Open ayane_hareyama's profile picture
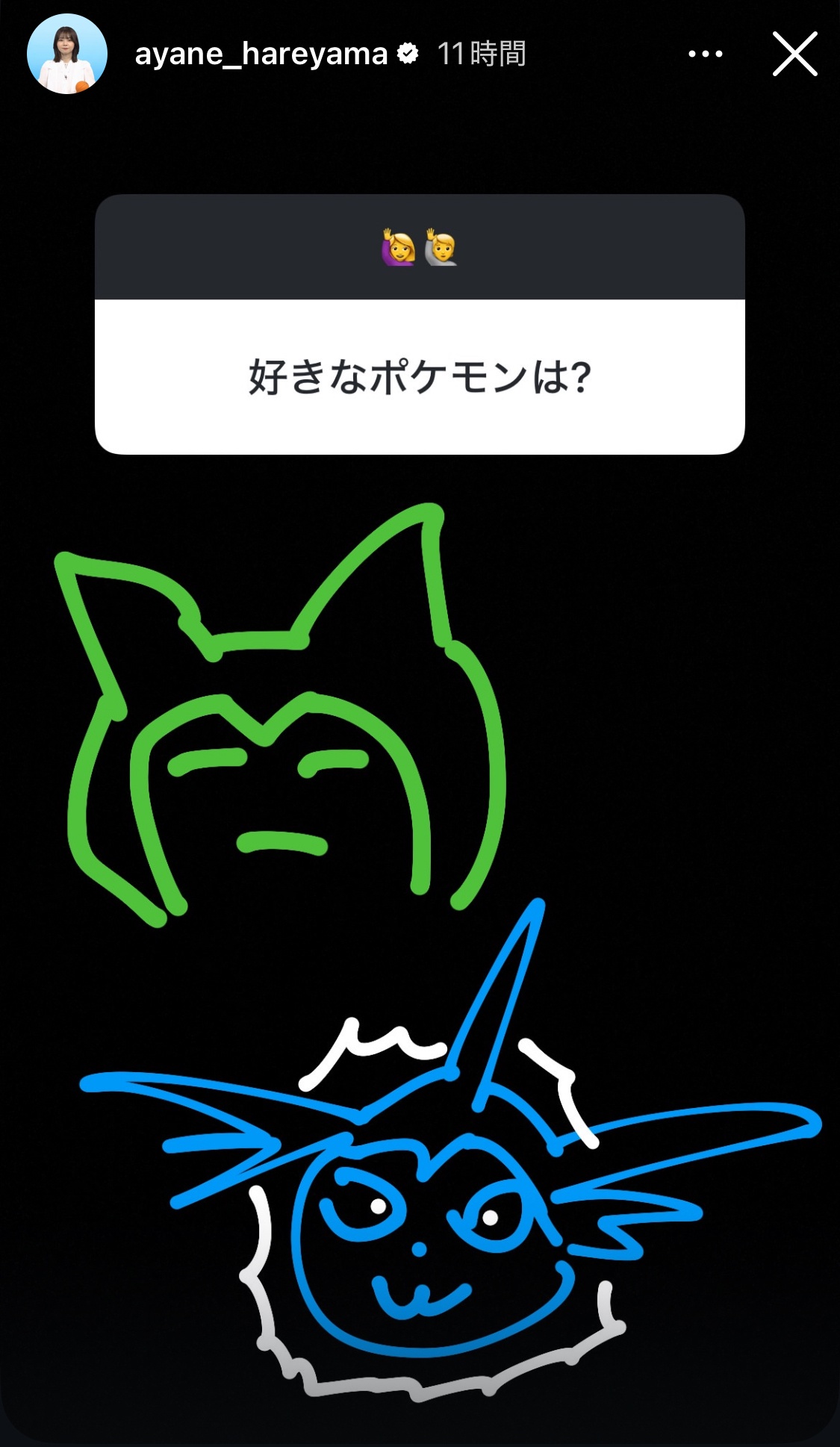The height and width of the screenshot is (1447, 840). point(67,54)
